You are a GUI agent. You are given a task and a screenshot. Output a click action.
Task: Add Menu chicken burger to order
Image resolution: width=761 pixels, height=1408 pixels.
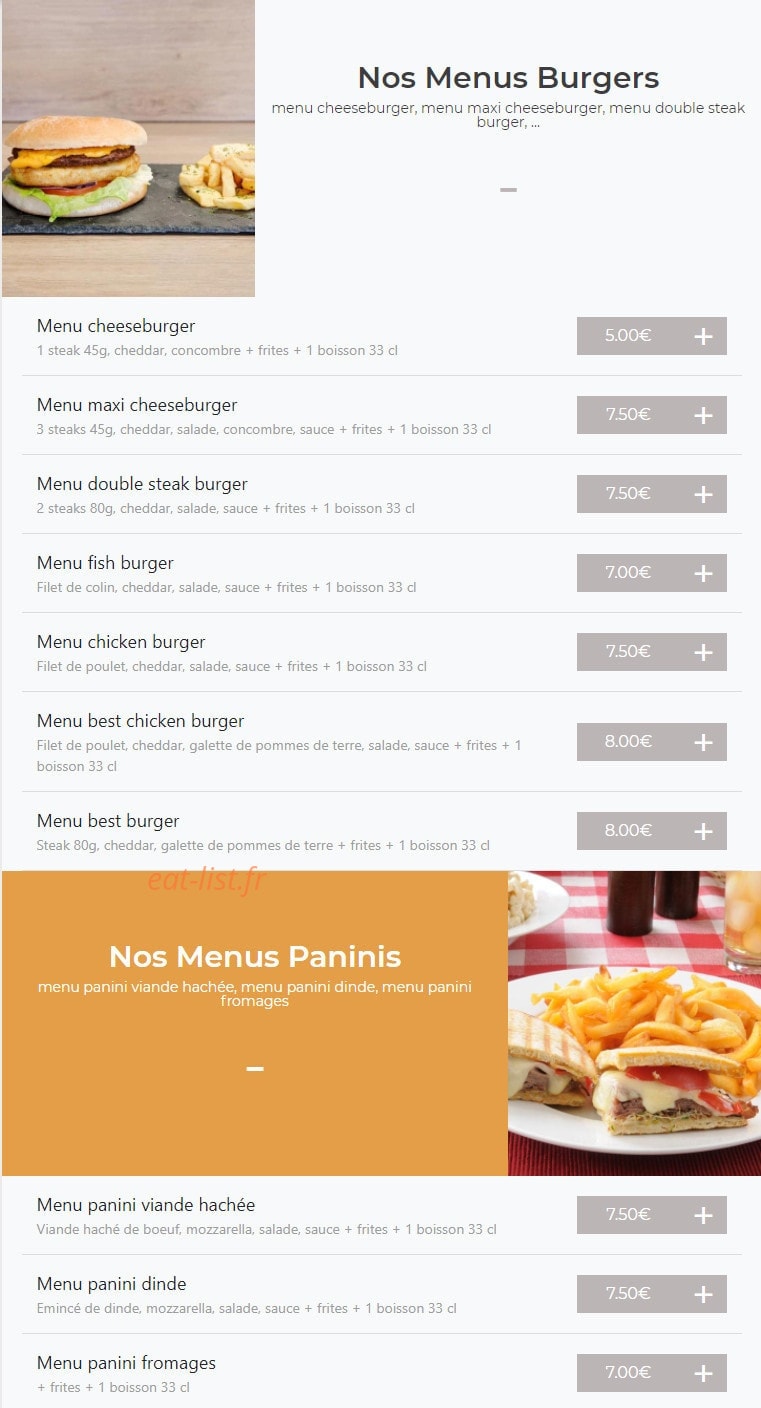(652, 652)
